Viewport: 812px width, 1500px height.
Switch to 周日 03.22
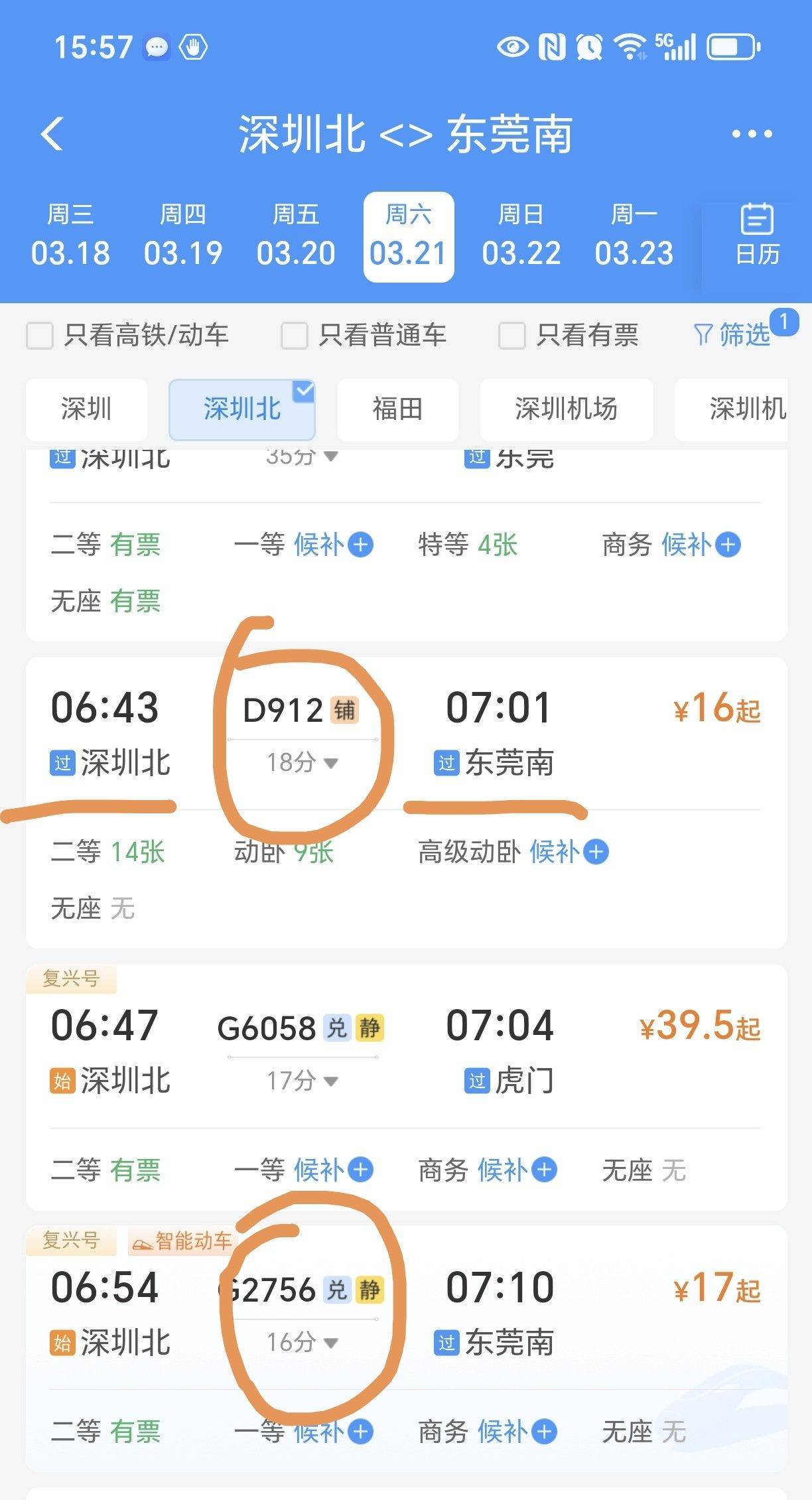click(x=521, y=236)
